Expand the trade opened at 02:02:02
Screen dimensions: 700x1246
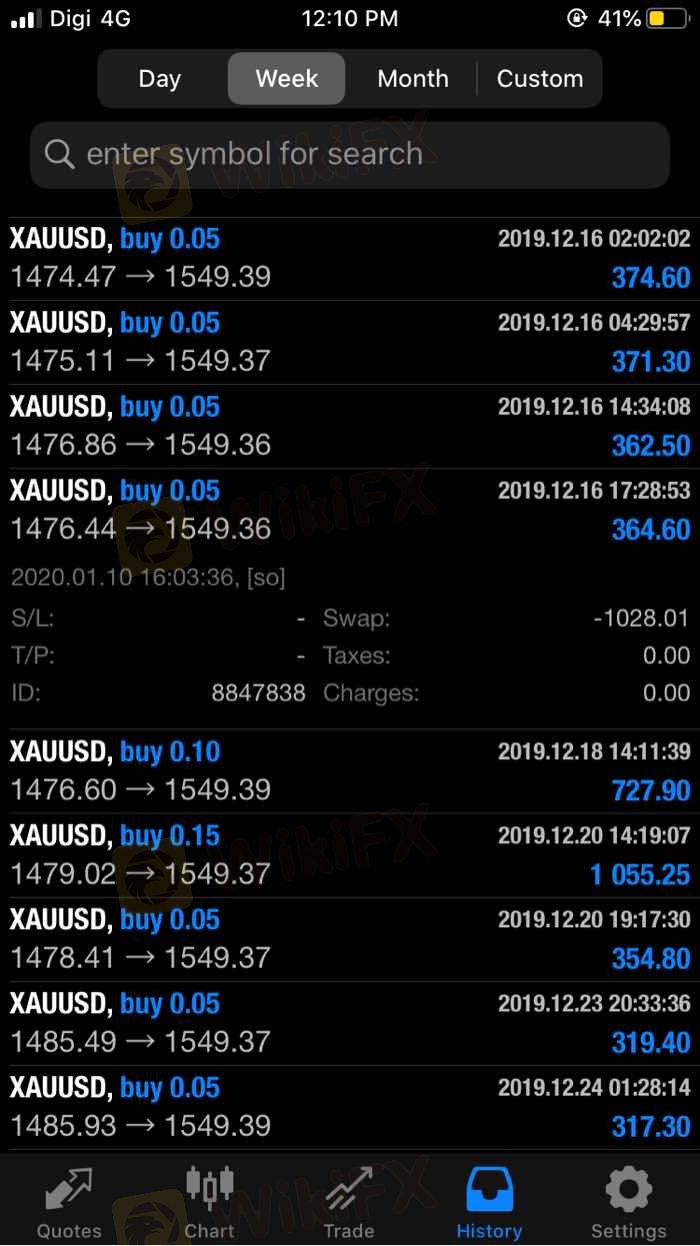(350, 258)
